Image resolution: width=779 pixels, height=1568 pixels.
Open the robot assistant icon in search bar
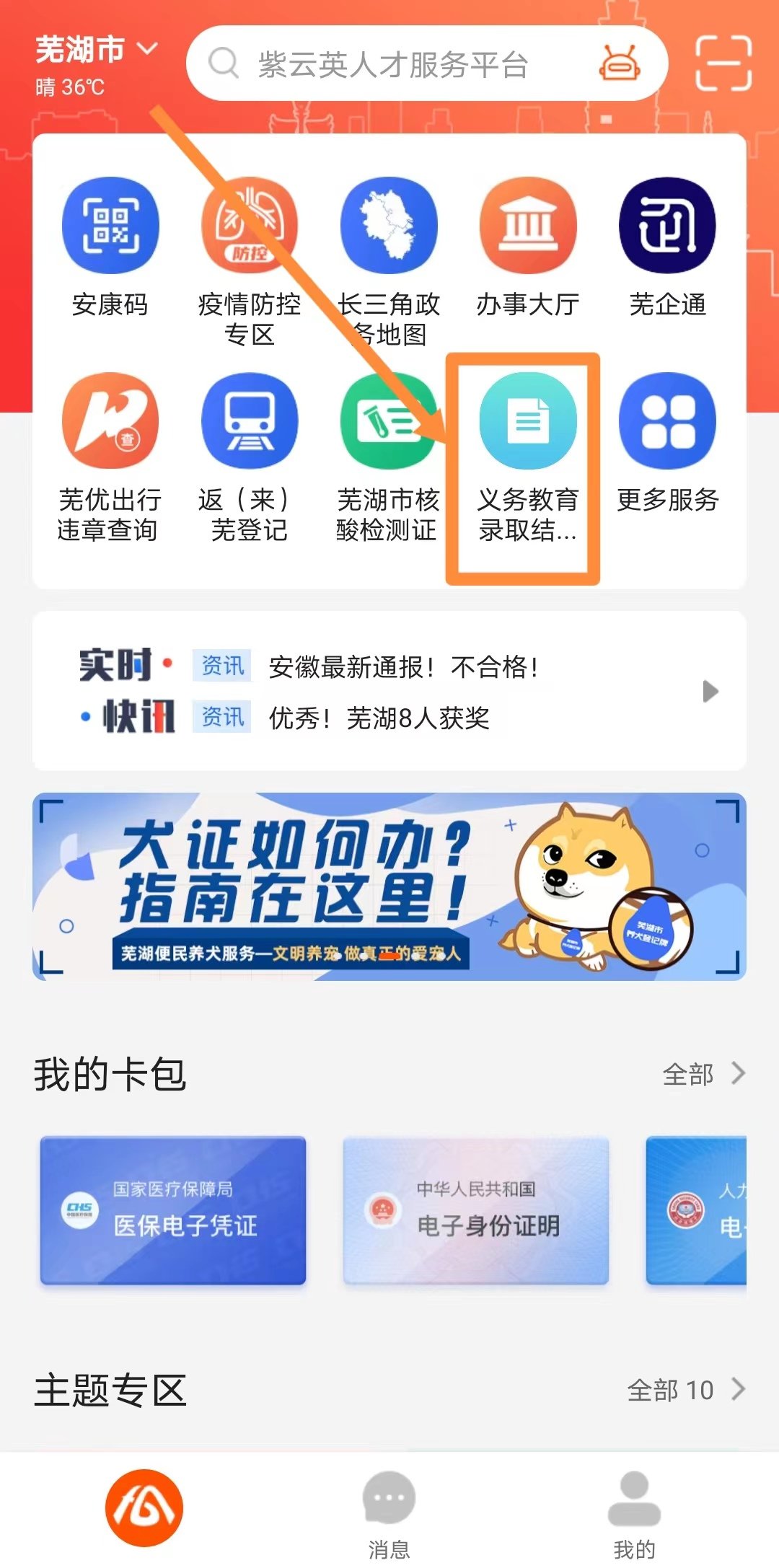[620, 63]
